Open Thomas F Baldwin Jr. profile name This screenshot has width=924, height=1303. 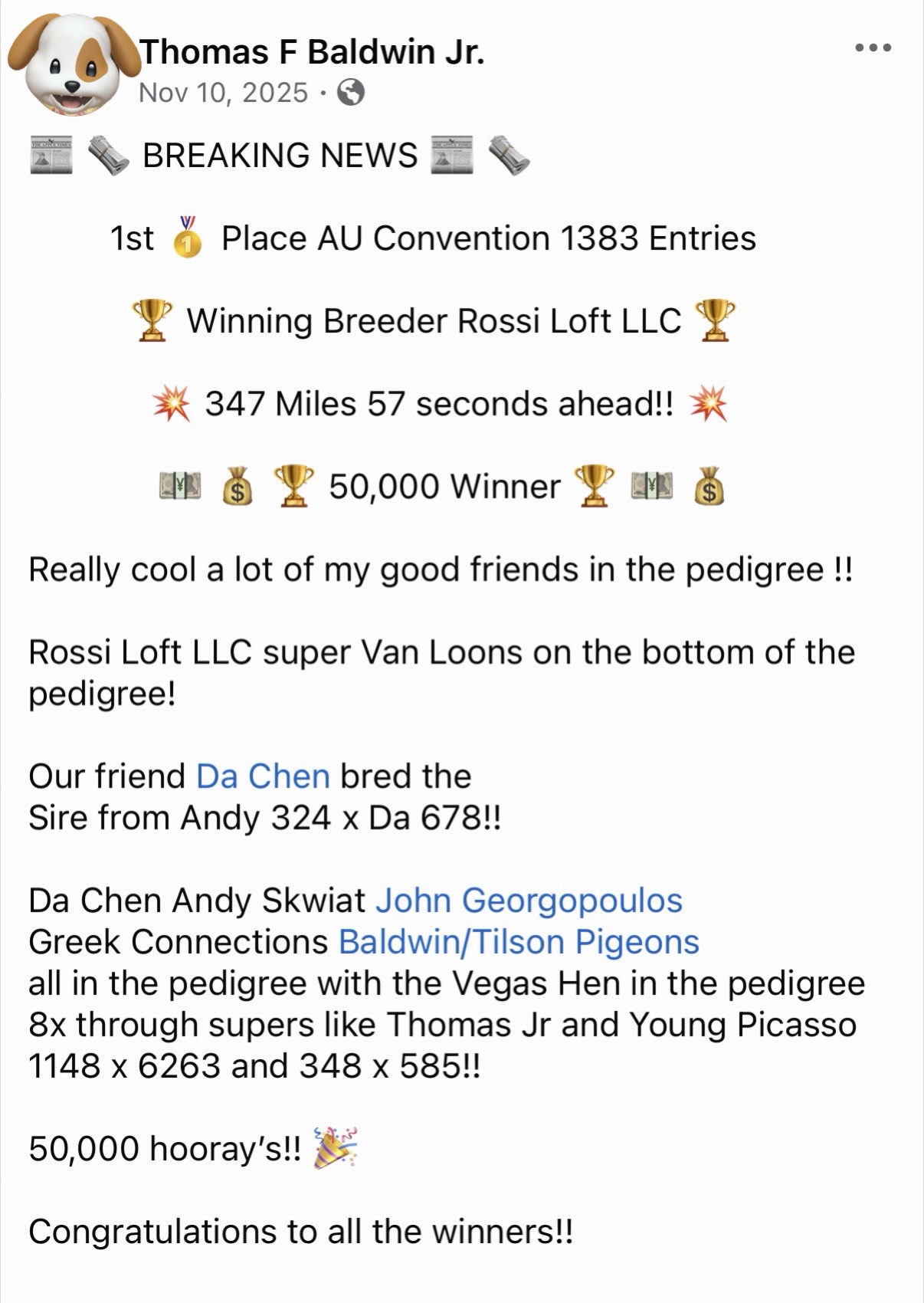point(312,52)
